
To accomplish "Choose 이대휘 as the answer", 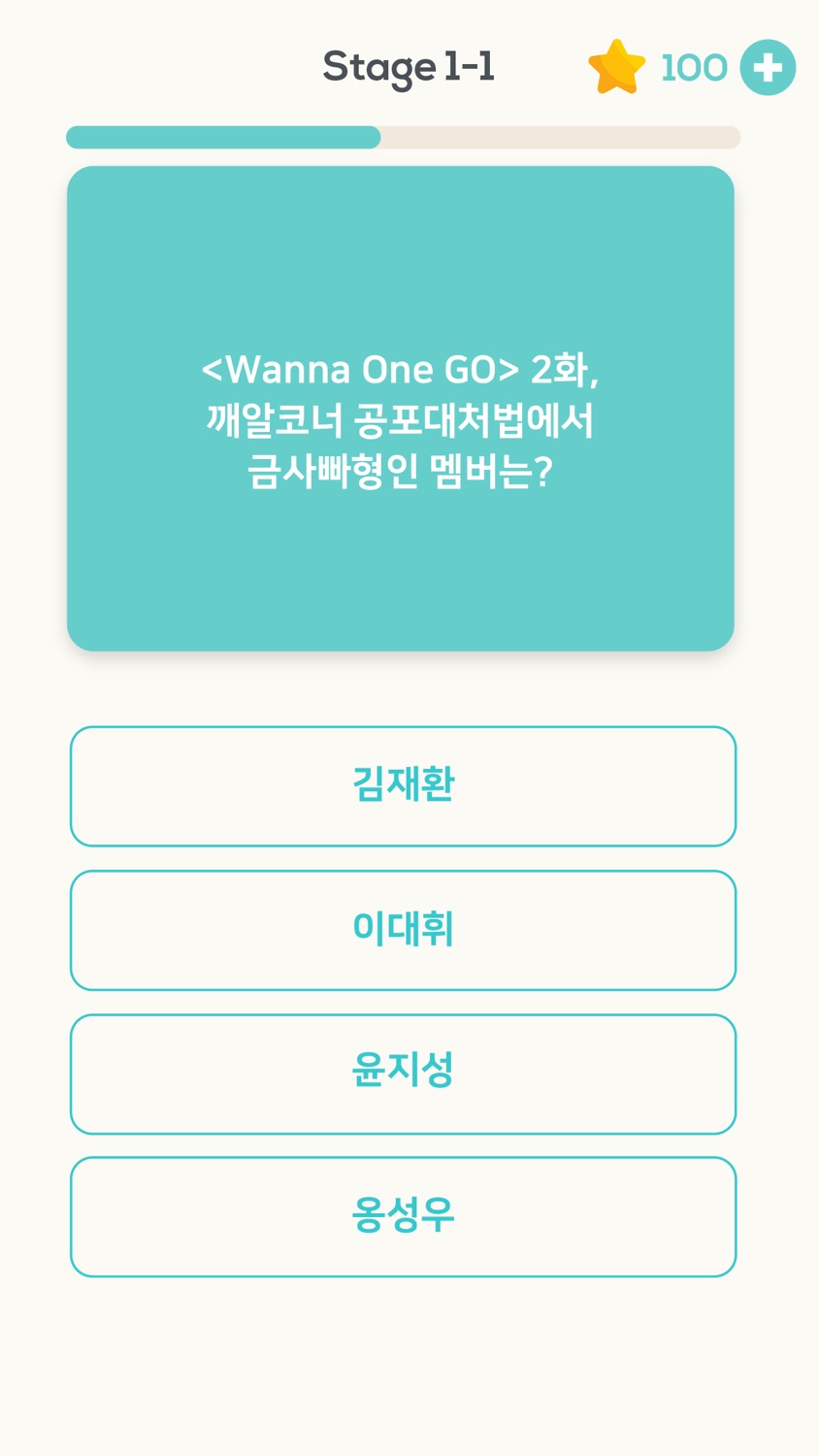I will (x=403, y=930).
